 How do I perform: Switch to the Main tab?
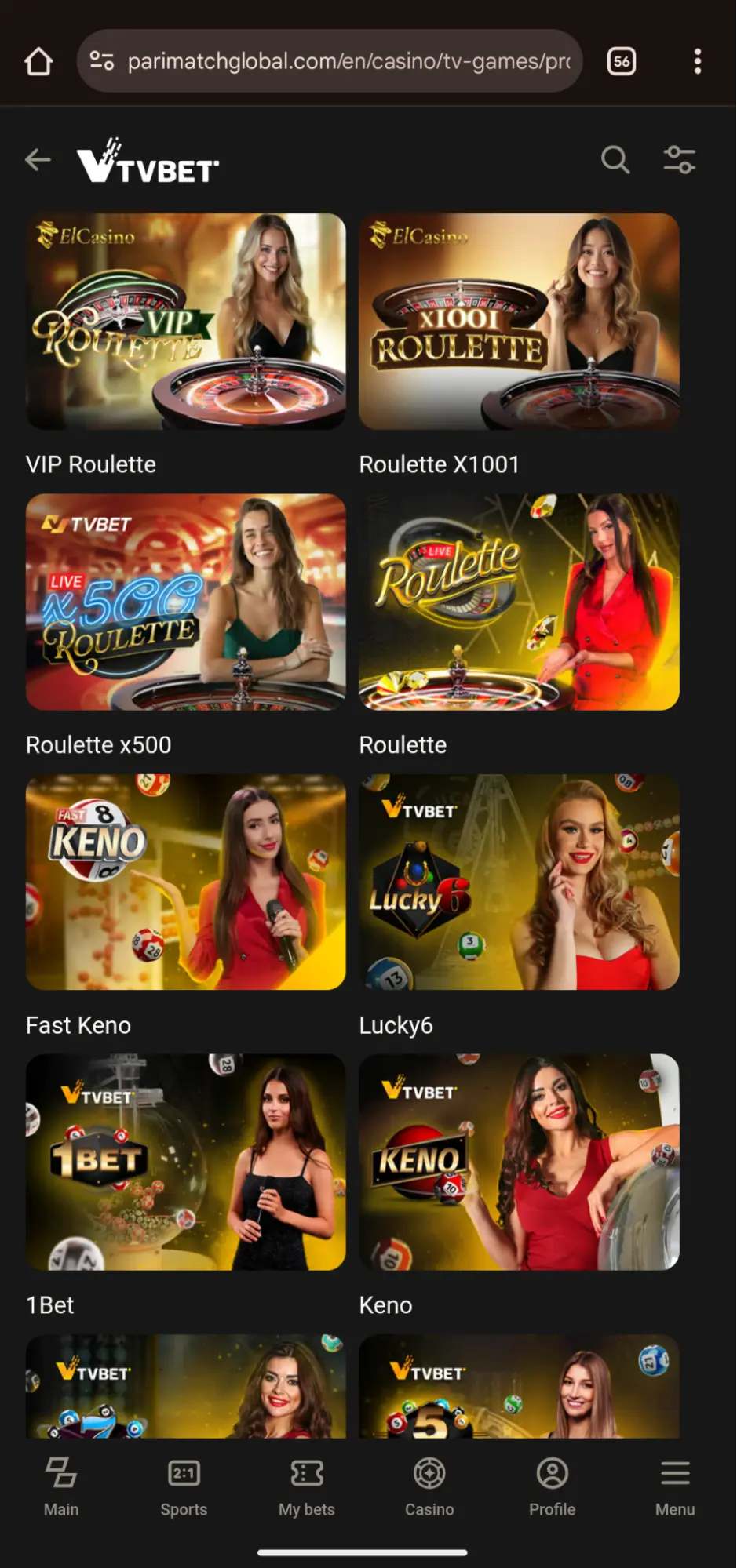click(61, 1486)
